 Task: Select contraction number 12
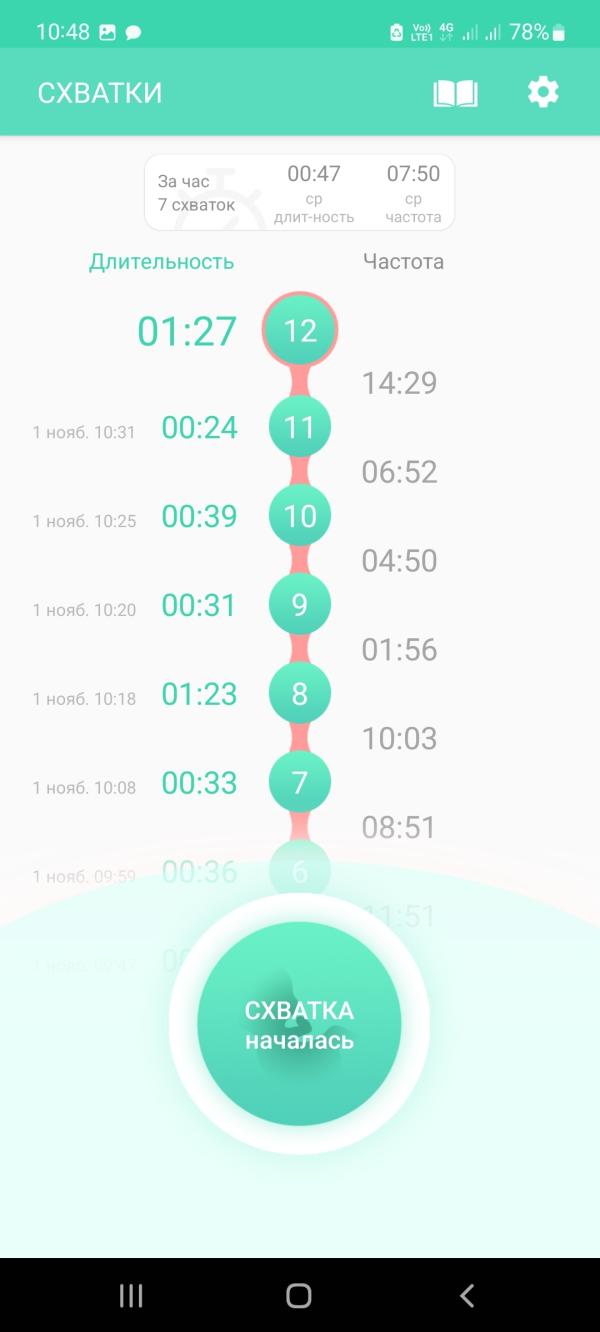[300, 330]
